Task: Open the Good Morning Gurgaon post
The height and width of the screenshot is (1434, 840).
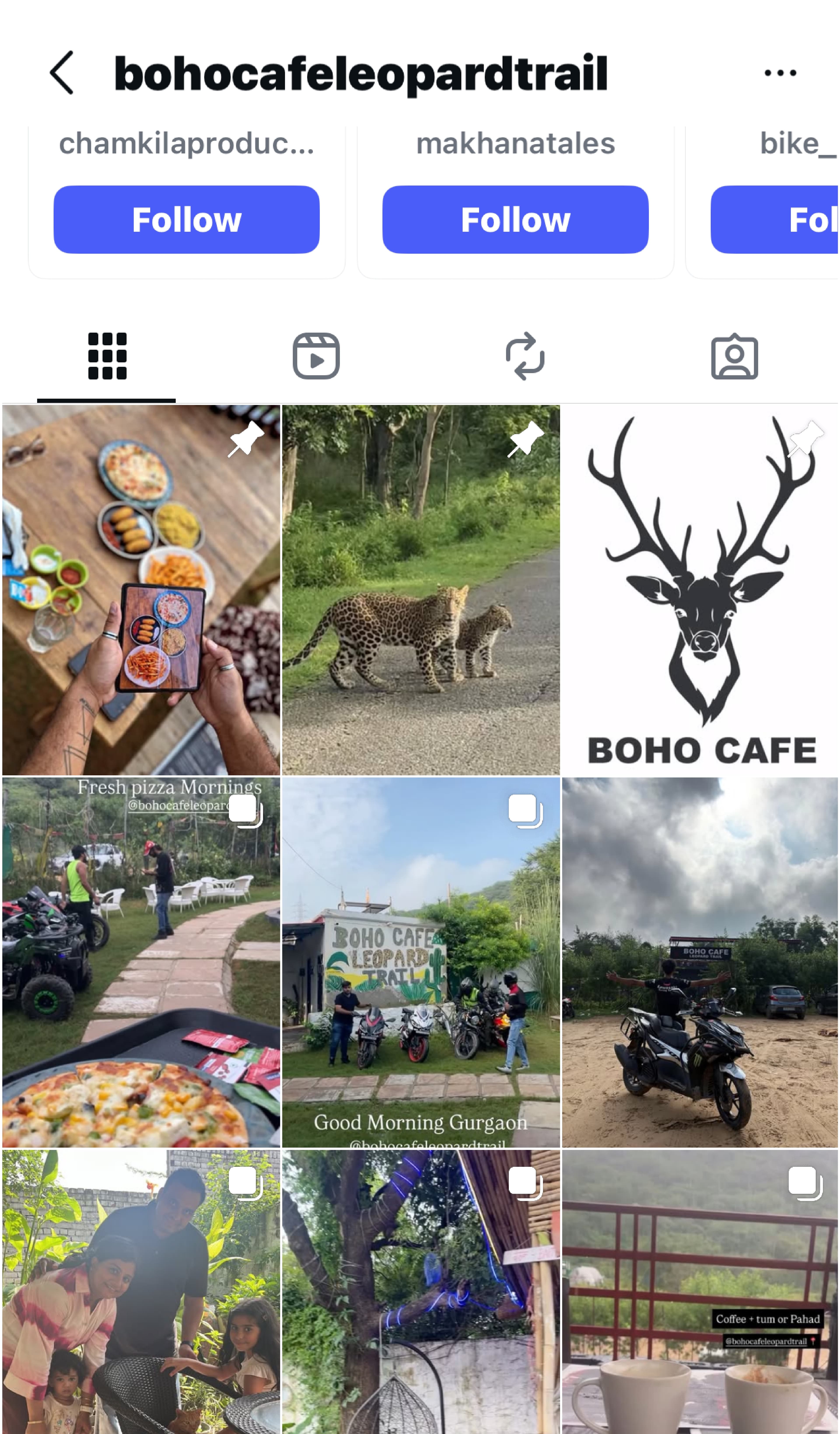Action: (421, 962)
